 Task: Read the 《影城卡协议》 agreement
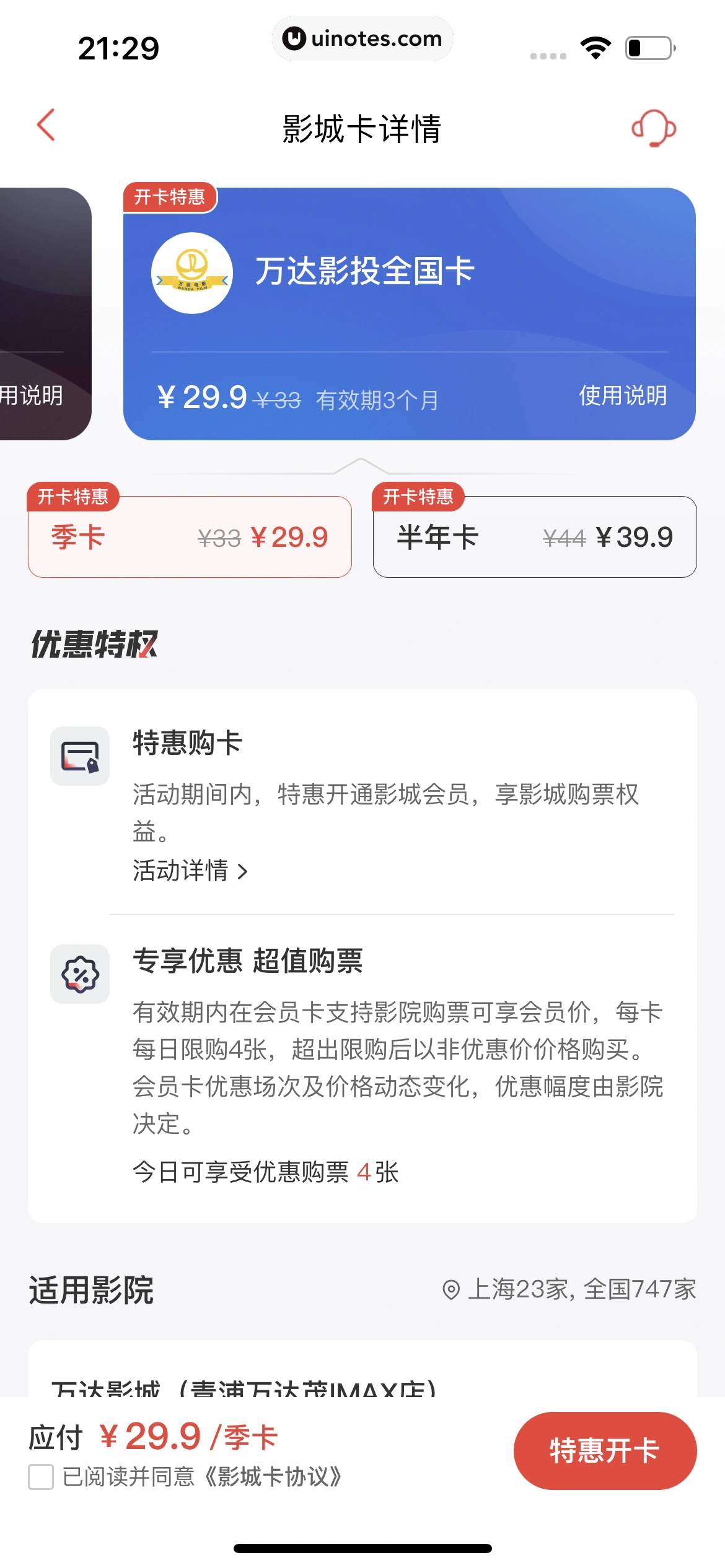coord(273,1477)
